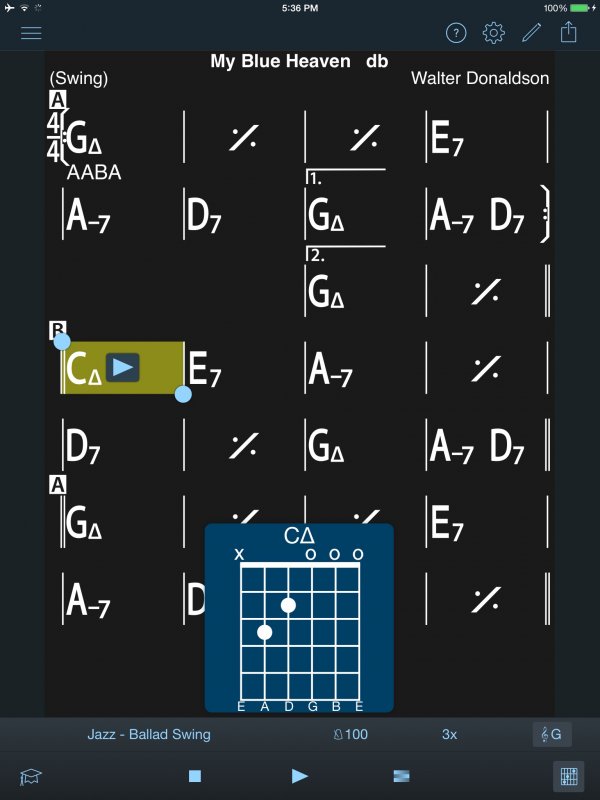Open the help question mark
Image resolution: width=600 pixels, height=800 pixels.
(456, 33)
